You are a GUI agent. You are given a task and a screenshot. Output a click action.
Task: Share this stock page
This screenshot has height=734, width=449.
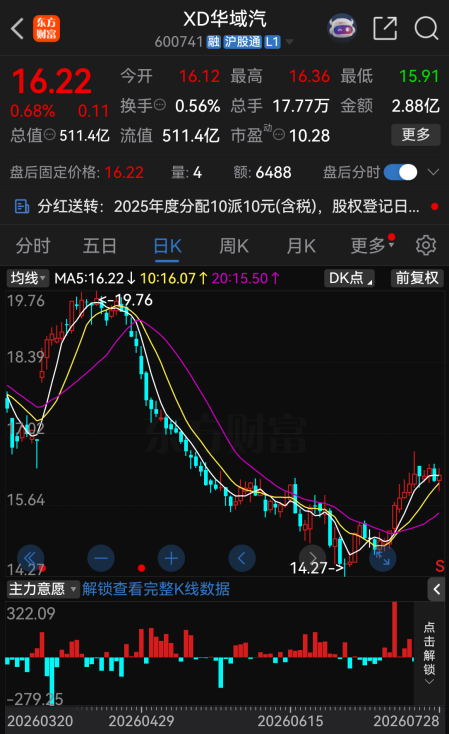tap(385, 28)
